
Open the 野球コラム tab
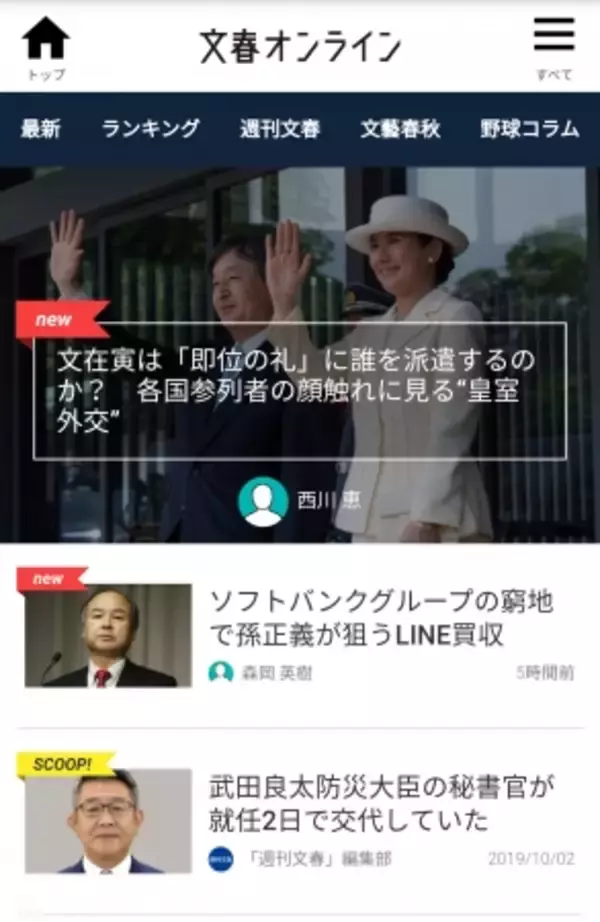coord(529,129)
